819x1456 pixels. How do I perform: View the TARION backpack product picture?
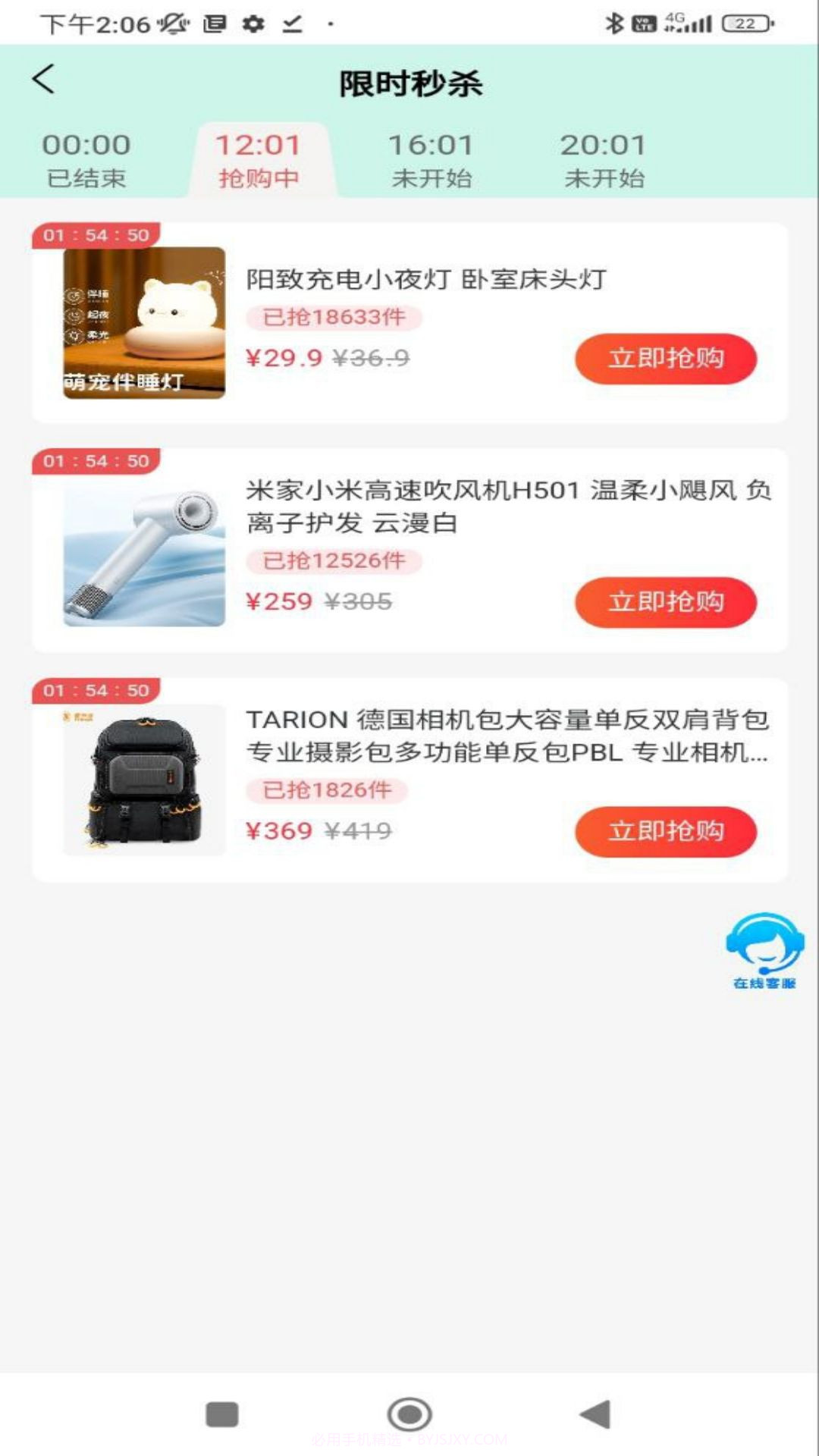pyautogui.click(x=143, y=781)
